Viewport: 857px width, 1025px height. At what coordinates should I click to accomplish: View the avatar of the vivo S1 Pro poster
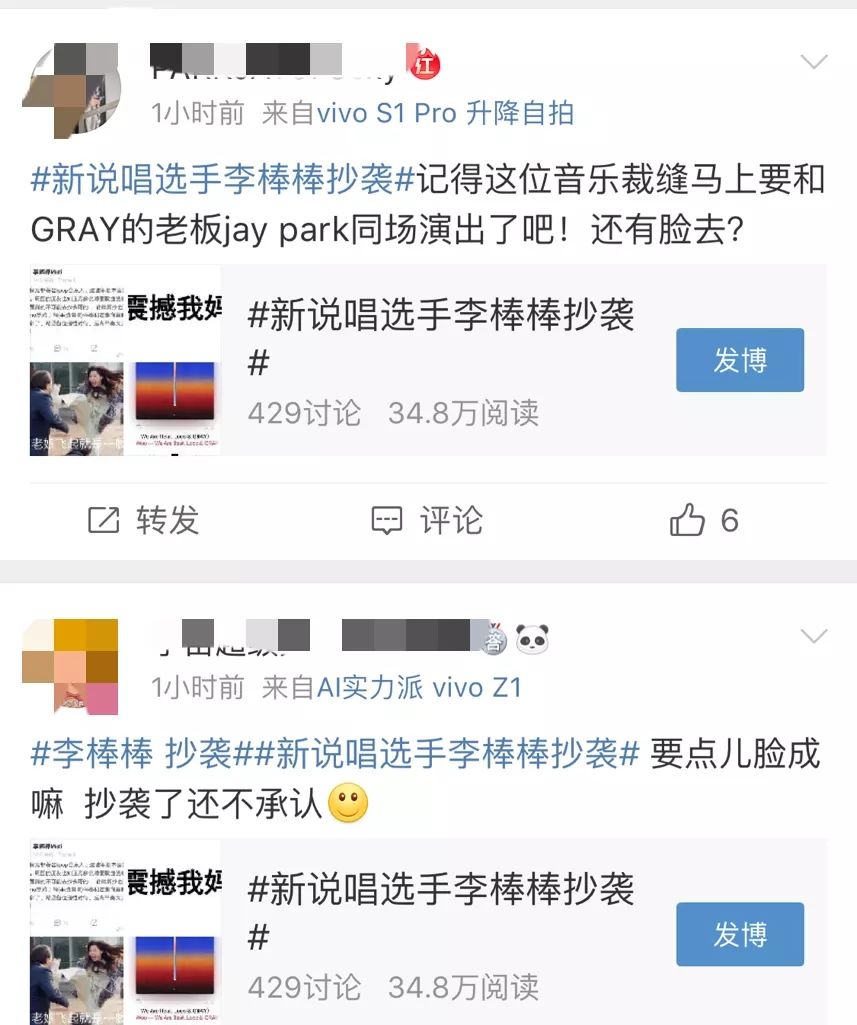(x=70, y=92)
